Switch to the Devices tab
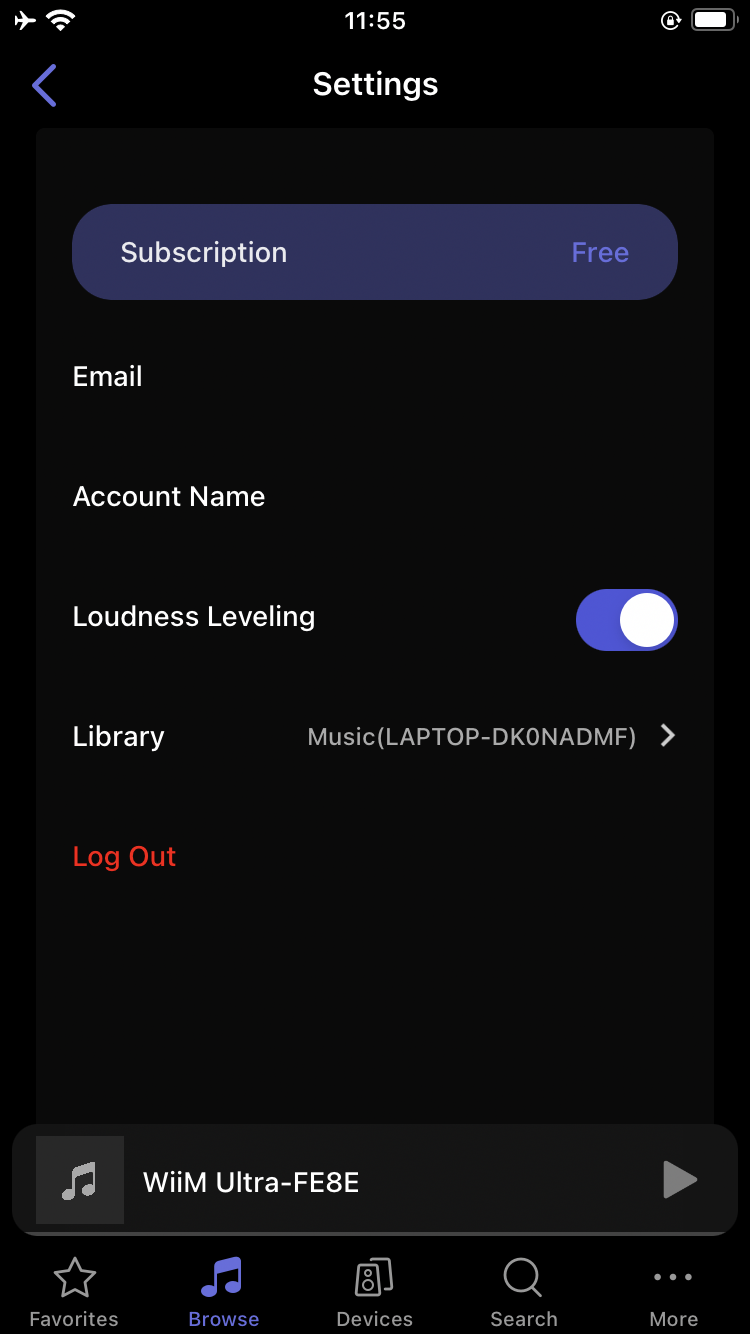This screenshot has width=750, height=1334. point(374,1292)
